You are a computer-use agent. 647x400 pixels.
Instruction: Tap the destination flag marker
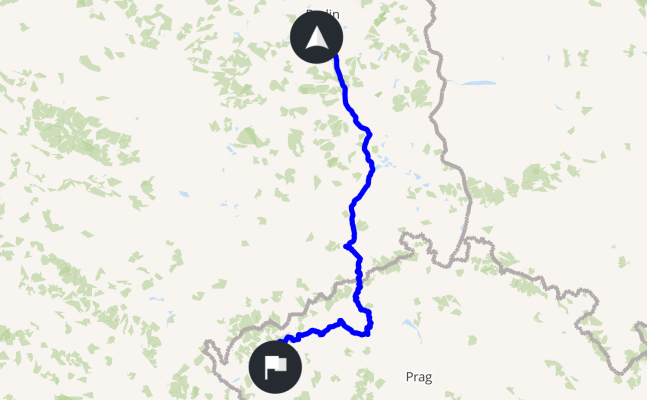tap(275, 366)
